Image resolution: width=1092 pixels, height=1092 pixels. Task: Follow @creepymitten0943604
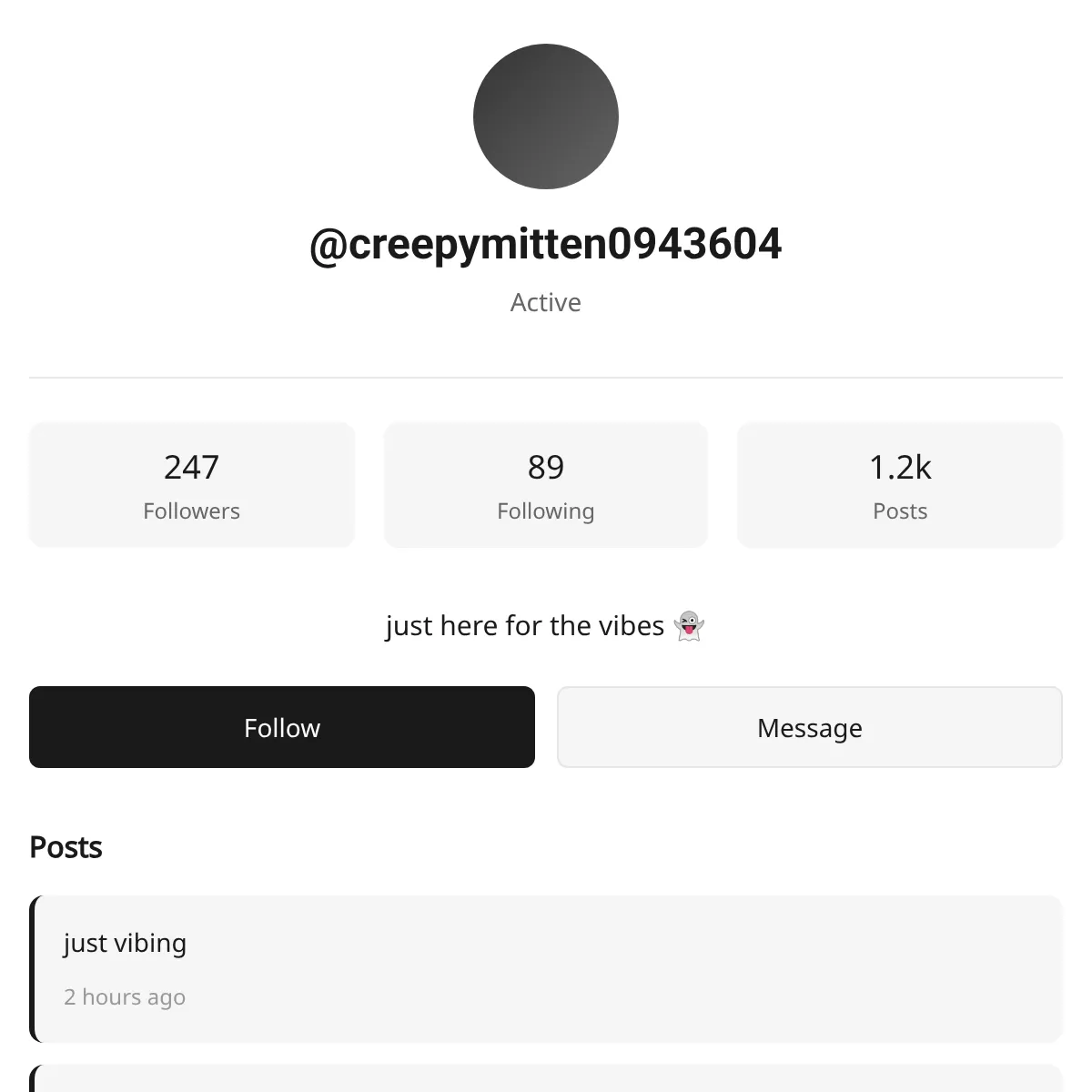click(281, 727)
